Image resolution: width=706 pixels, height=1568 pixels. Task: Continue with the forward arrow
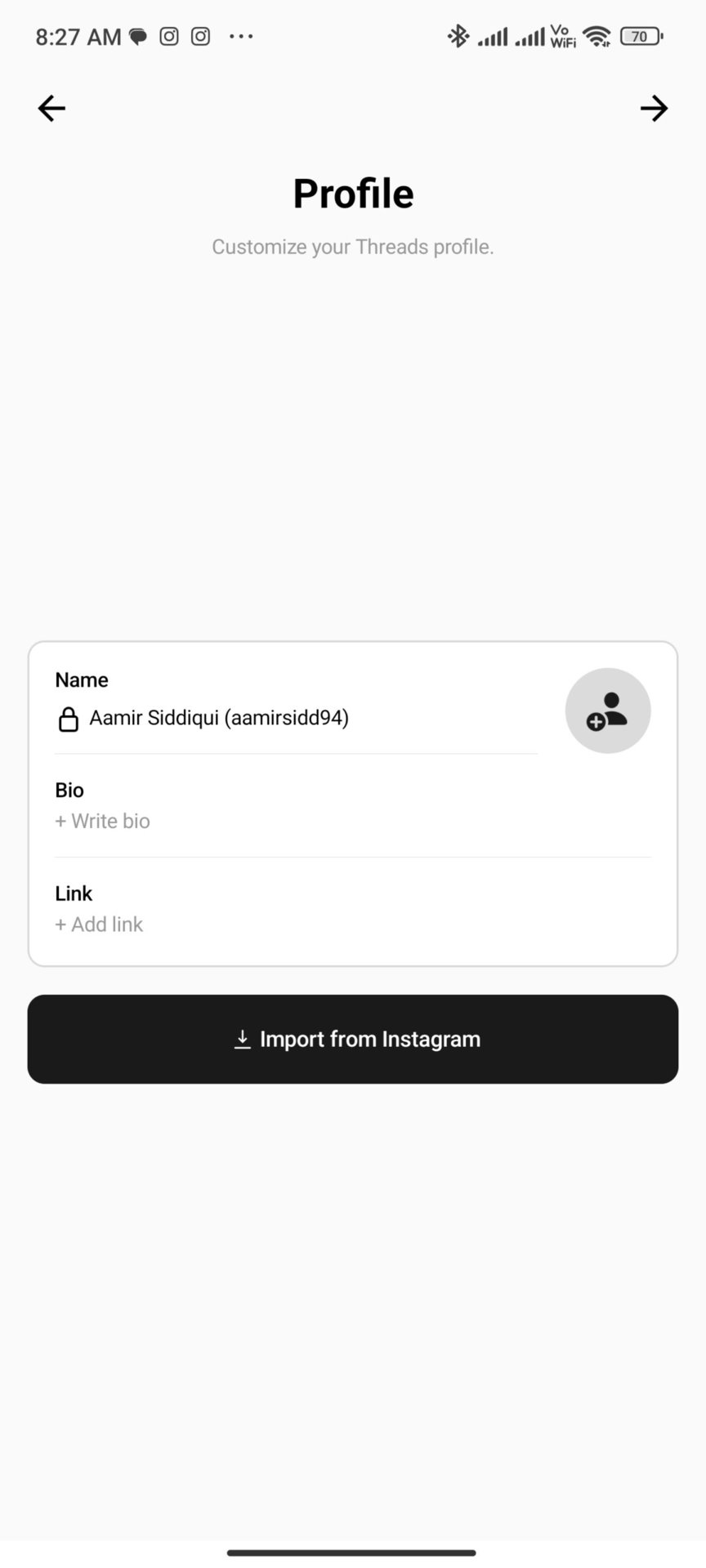[654, 109]
